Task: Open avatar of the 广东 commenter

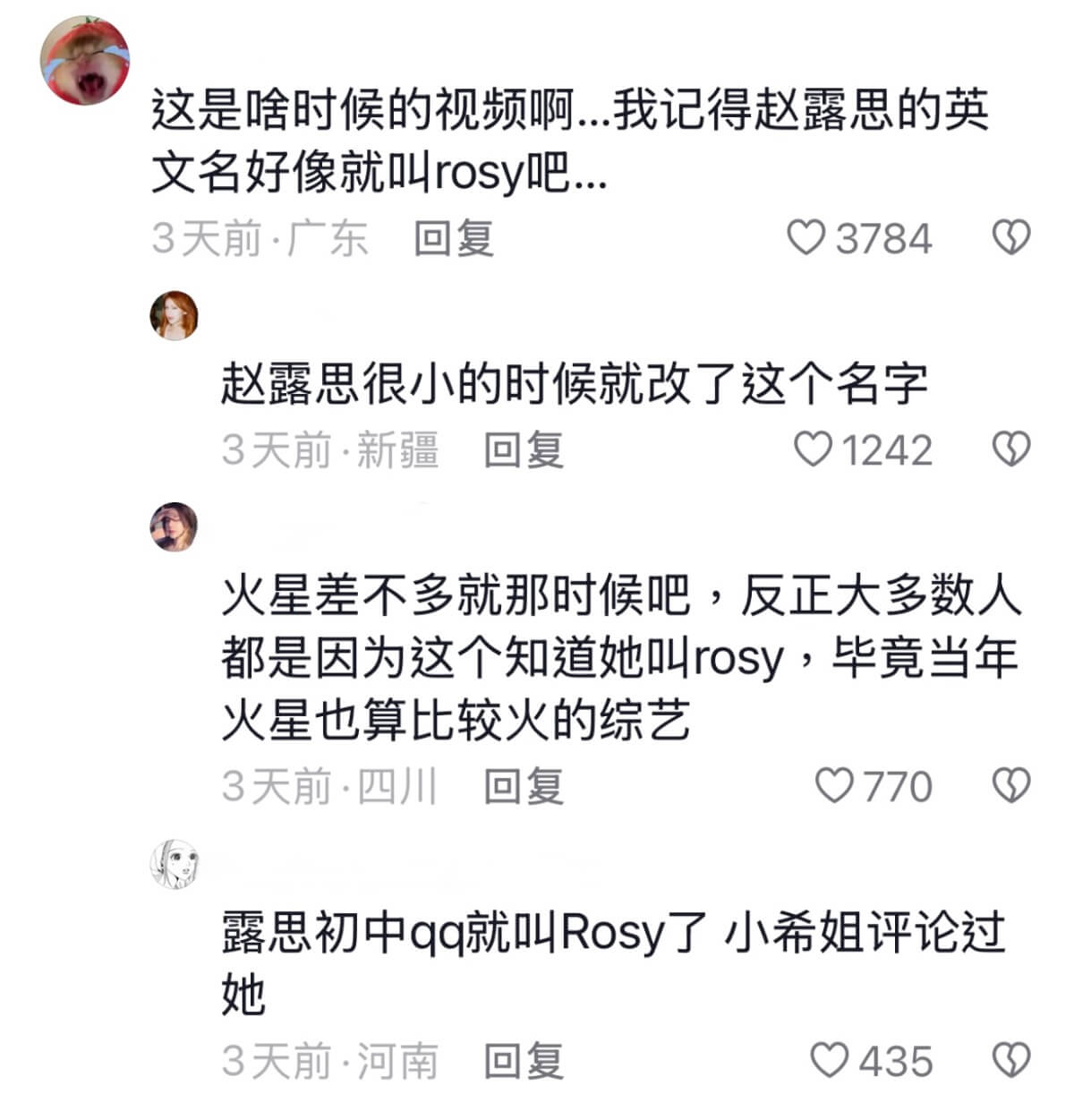Action: (85, 61)
